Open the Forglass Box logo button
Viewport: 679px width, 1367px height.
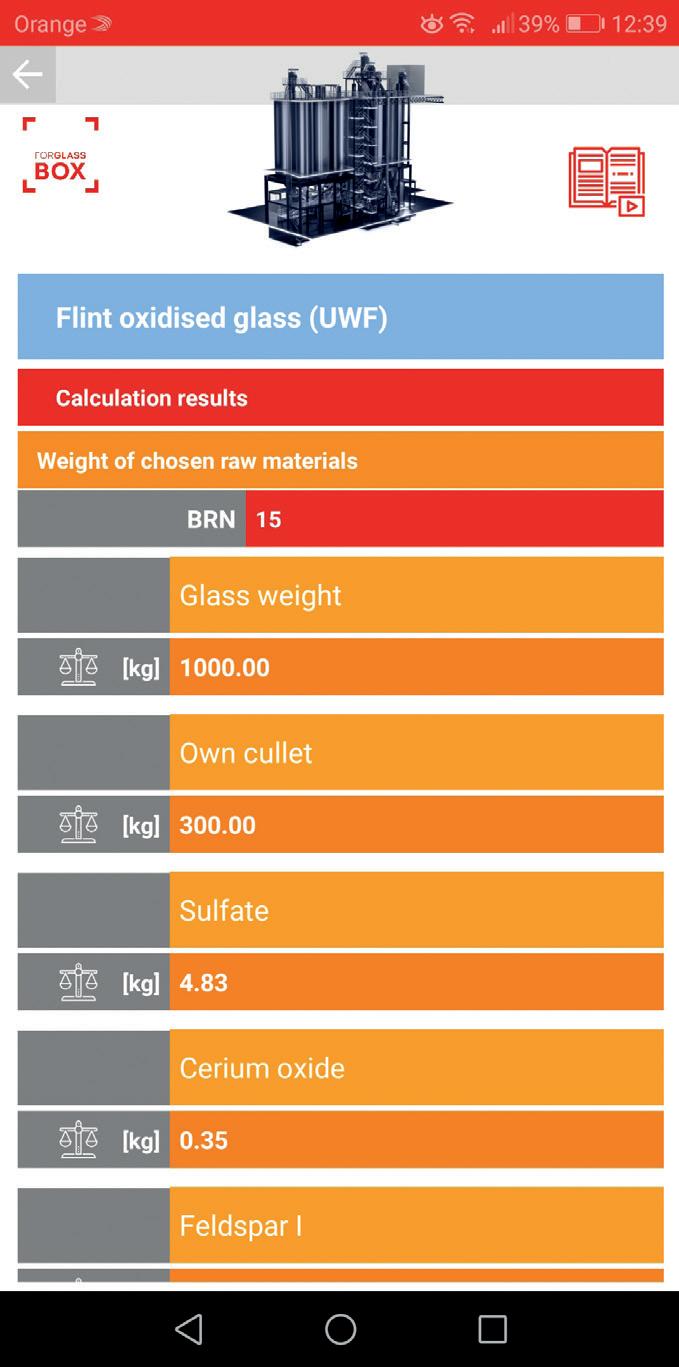[x=60, y=155]
